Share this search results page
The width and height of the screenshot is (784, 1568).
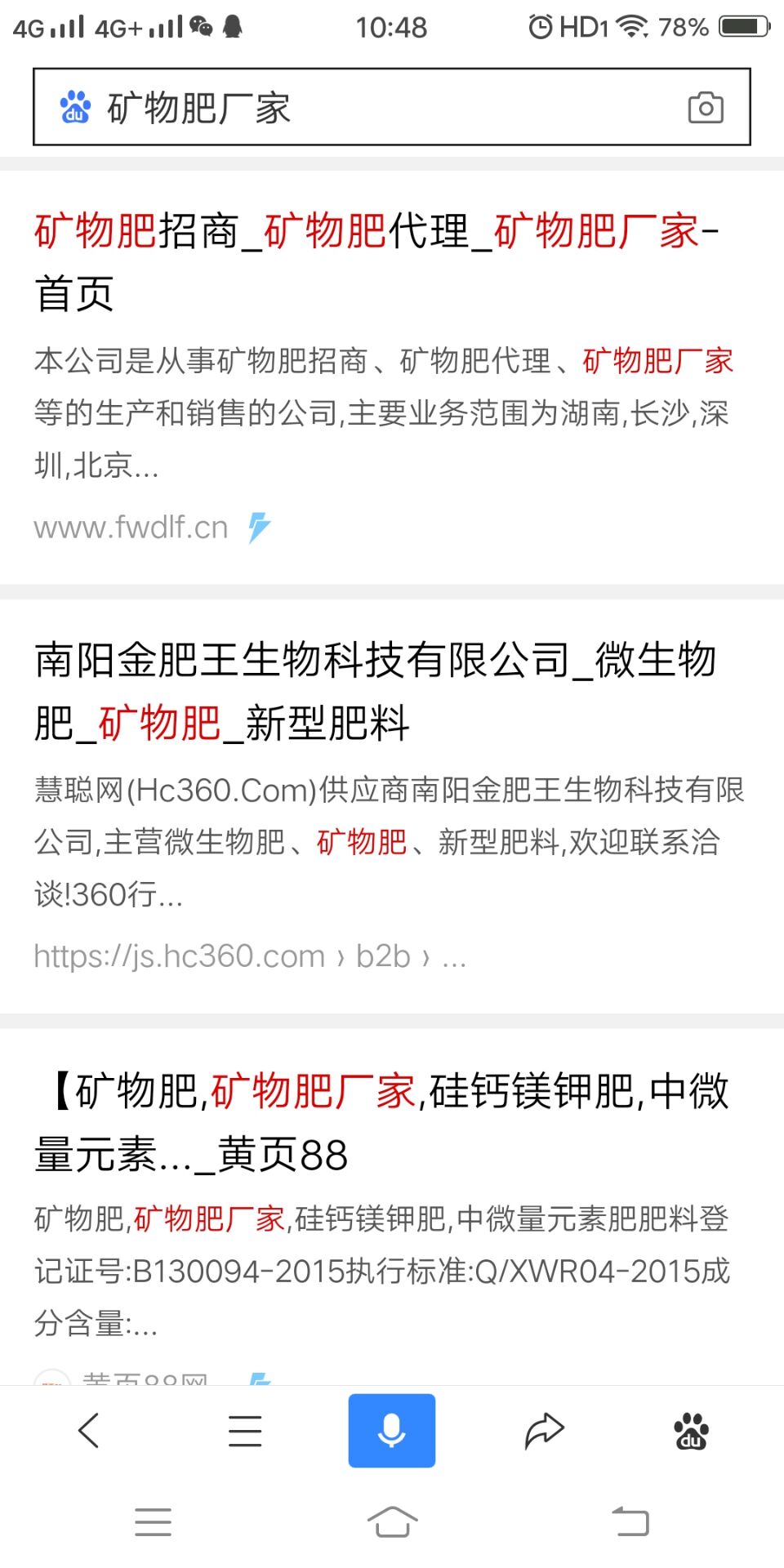(x=544, y=1430)
